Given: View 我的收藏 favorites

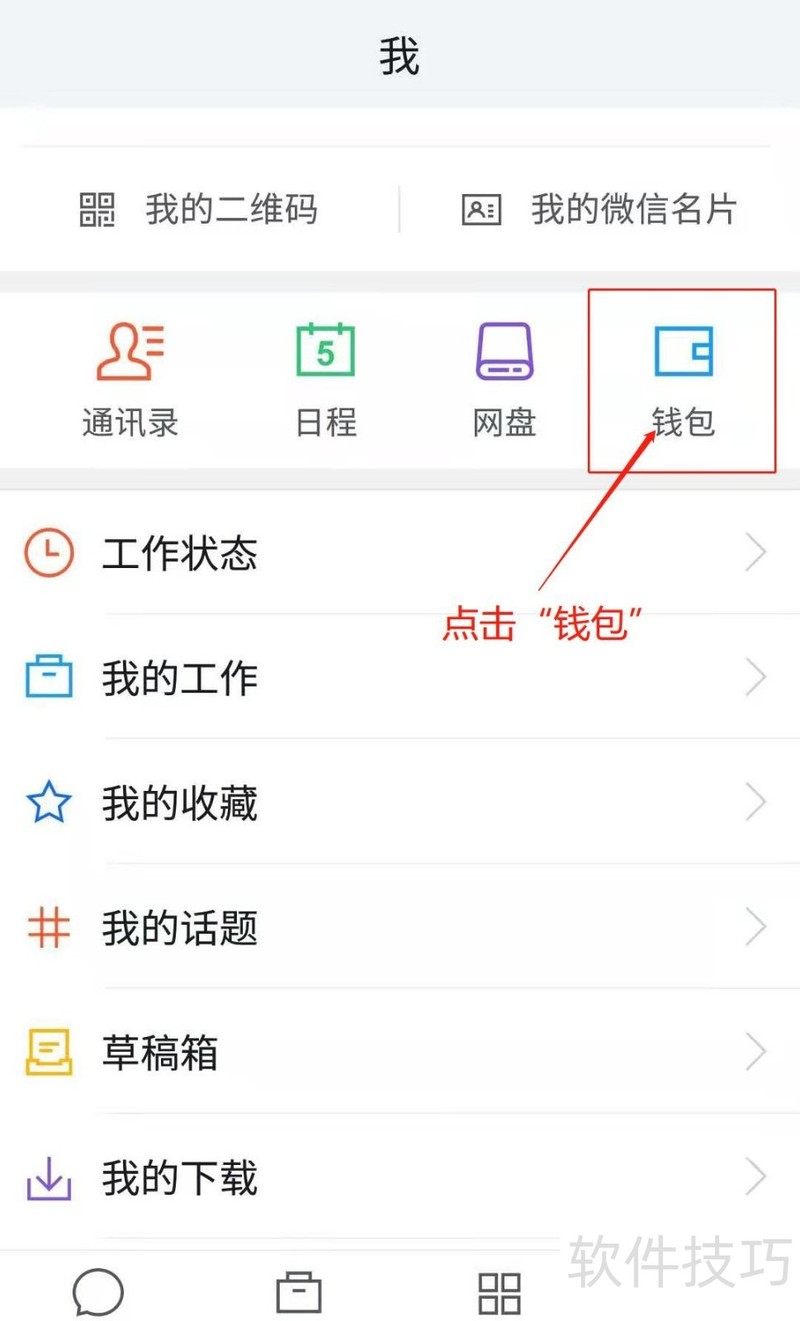Looking at the screenshot, I should (x=400, y=803).
